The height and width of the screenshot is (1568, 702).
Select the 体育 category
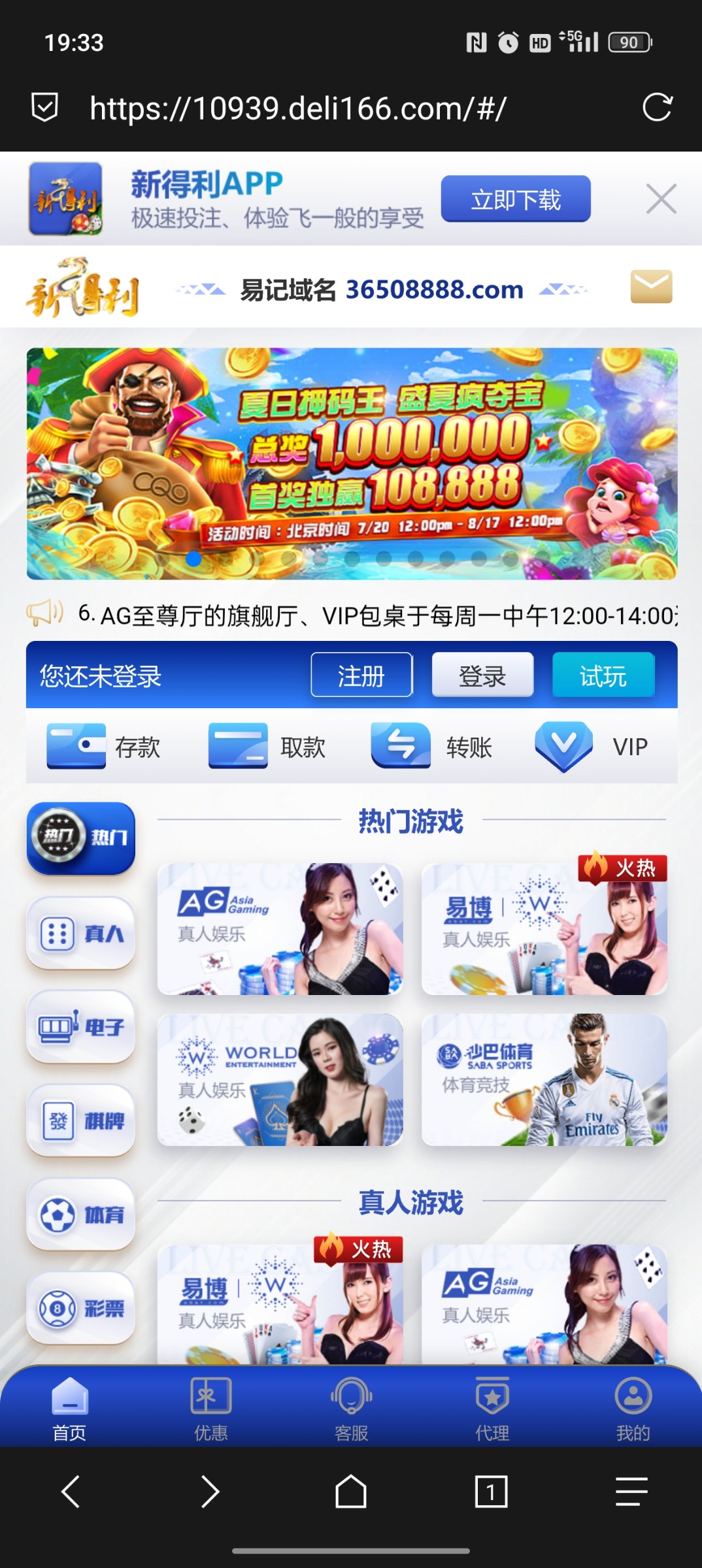pos(81,1215)
